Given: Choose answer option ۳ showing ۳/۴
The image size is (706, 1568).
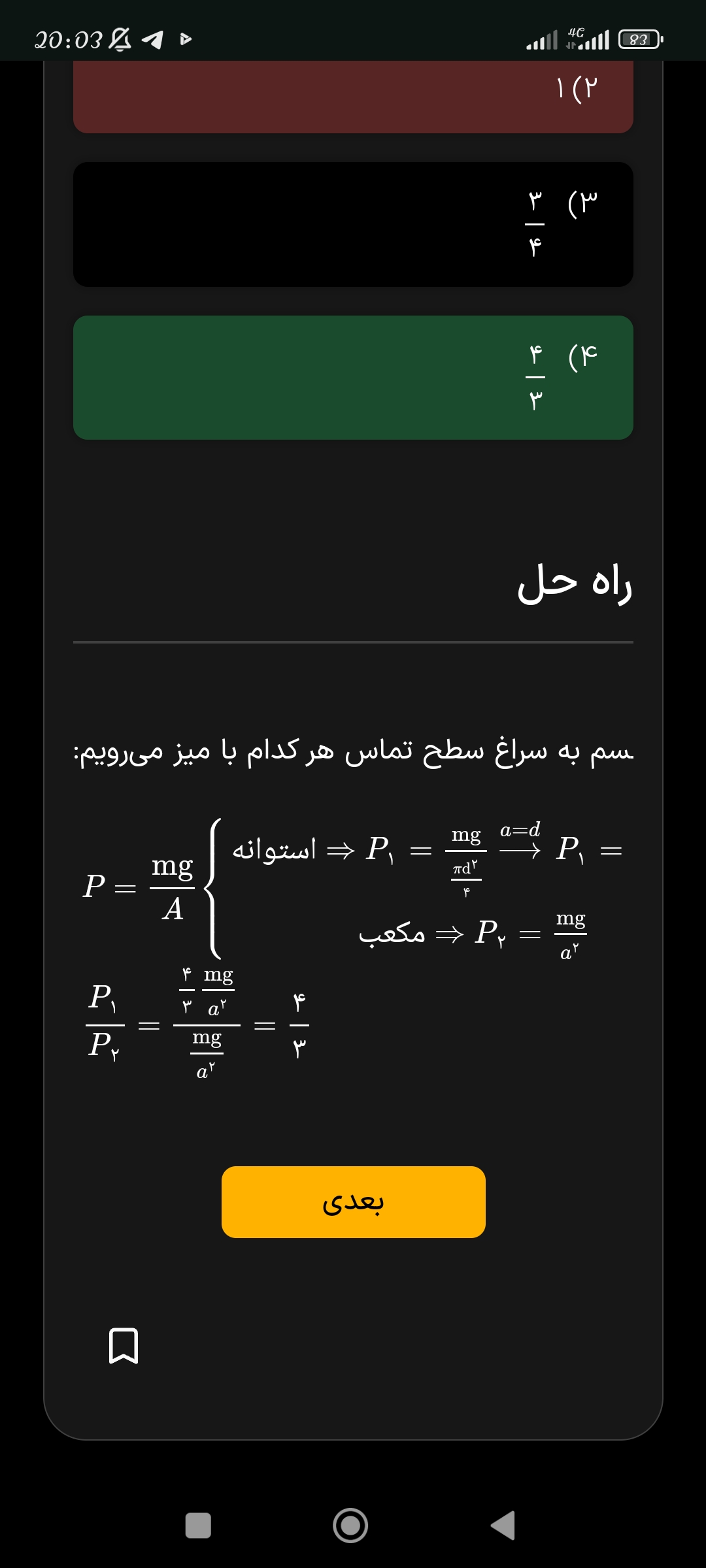Looking at the screenshot, I should click(353, 224).
